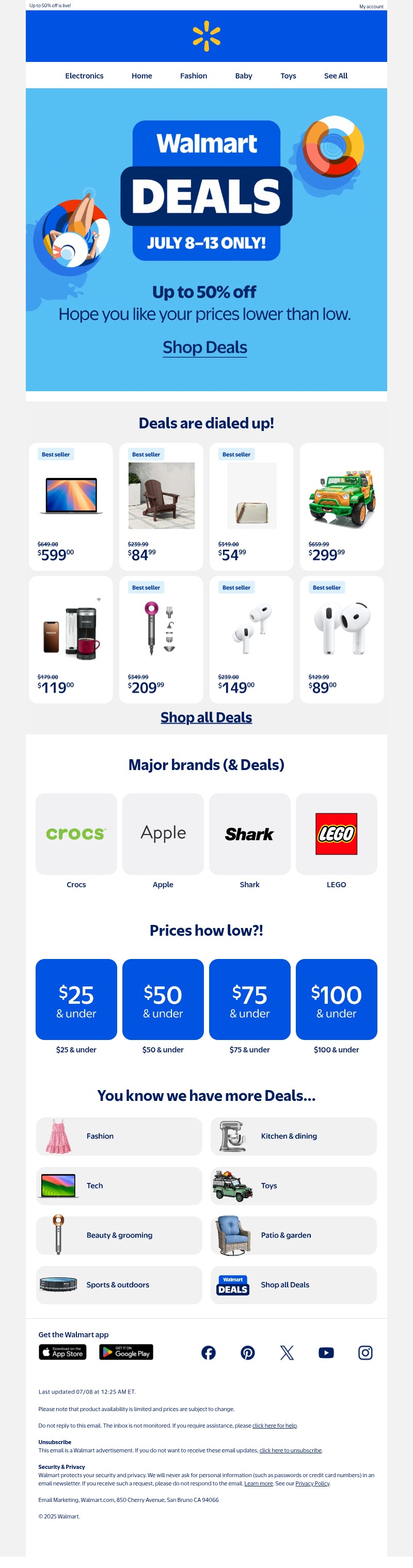The width and height of the screenshot is (413, 1568).
Task: Open Walmart's Pinterest page
Action: (247, 1353)
